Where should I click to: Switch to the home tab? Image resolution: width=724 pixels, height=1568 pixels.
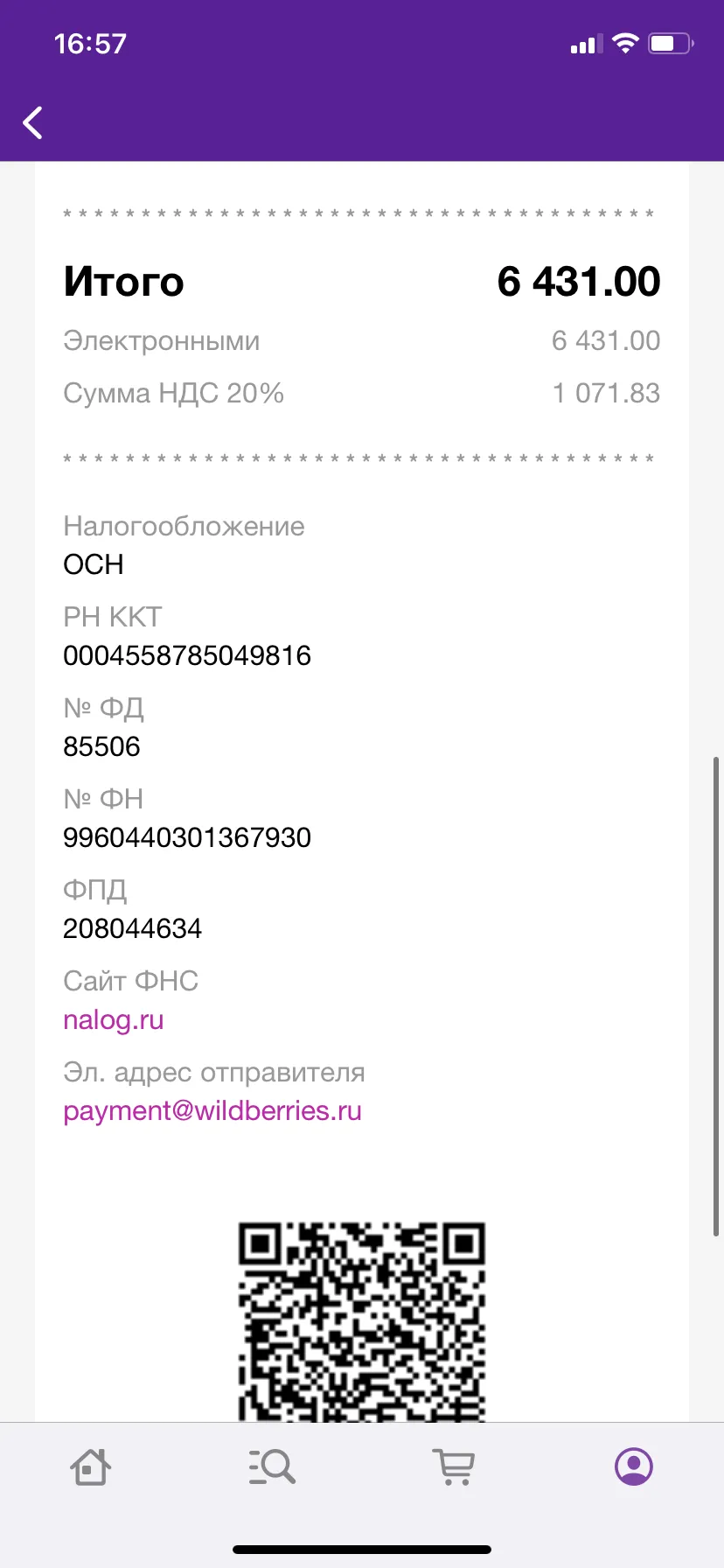[x=90, y=1466]
